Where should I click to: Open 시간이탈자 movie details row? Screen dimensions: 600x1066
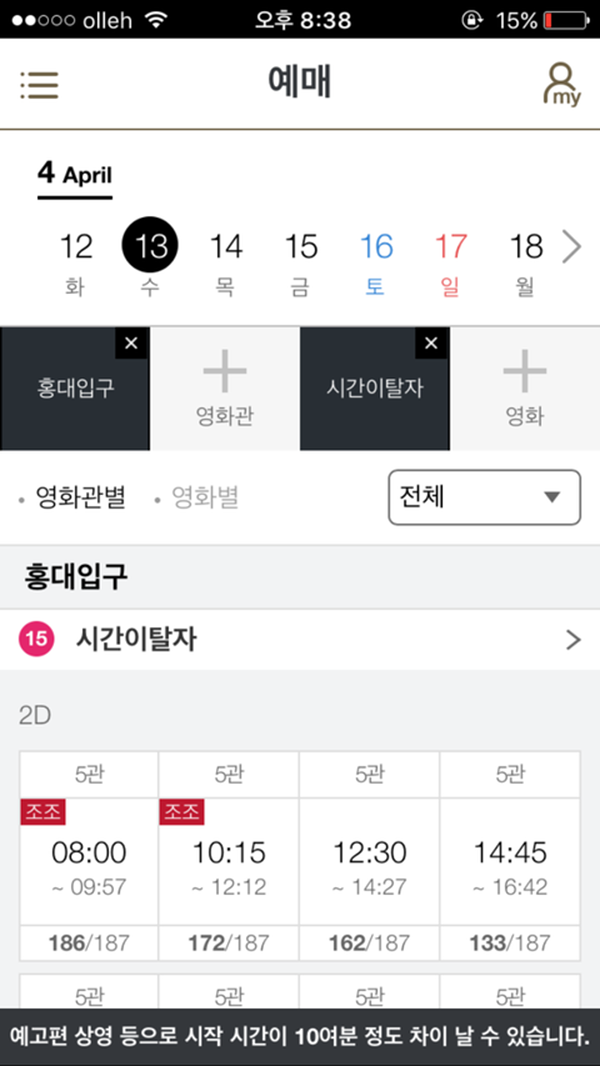(300, 640)
